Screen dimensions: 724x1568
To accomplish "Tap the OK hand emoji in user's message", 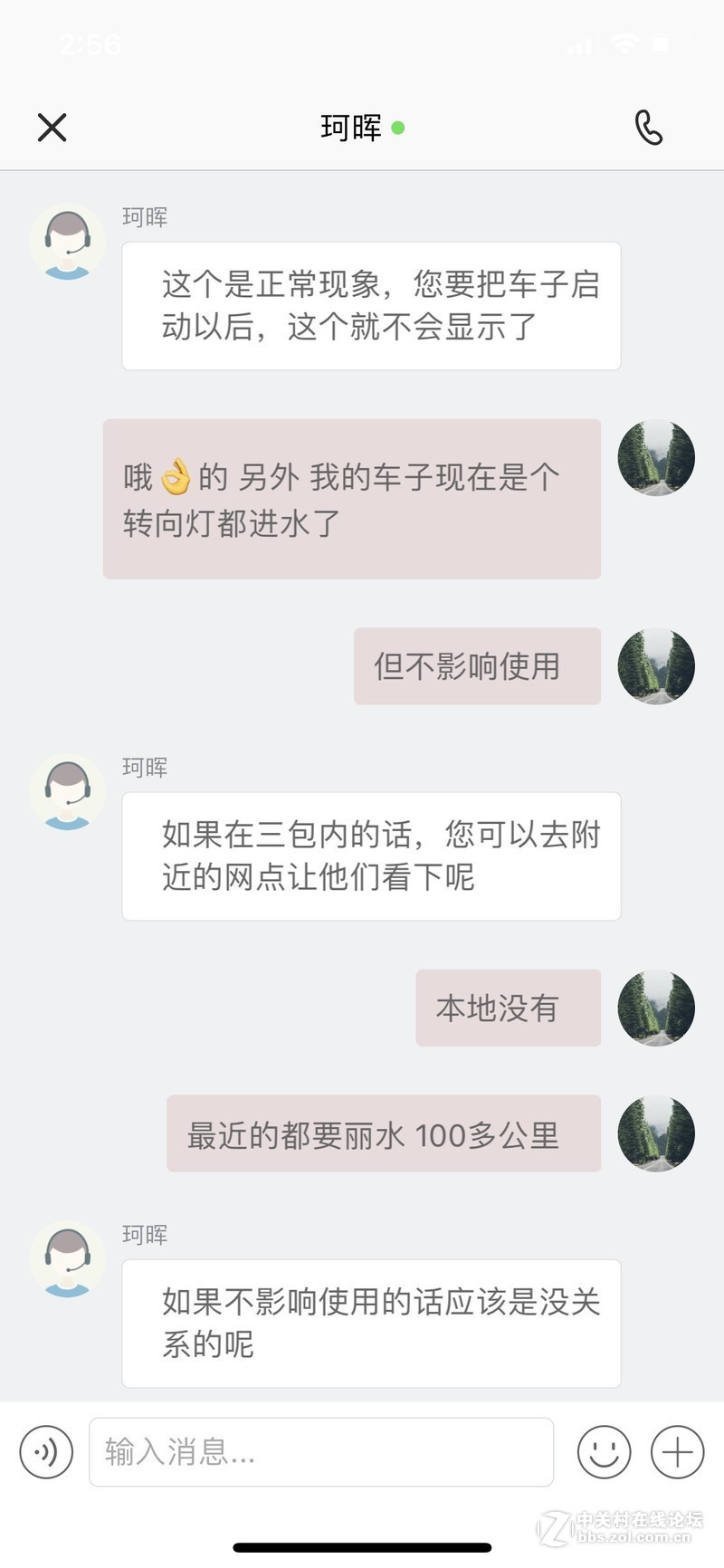I will point(176,473).
